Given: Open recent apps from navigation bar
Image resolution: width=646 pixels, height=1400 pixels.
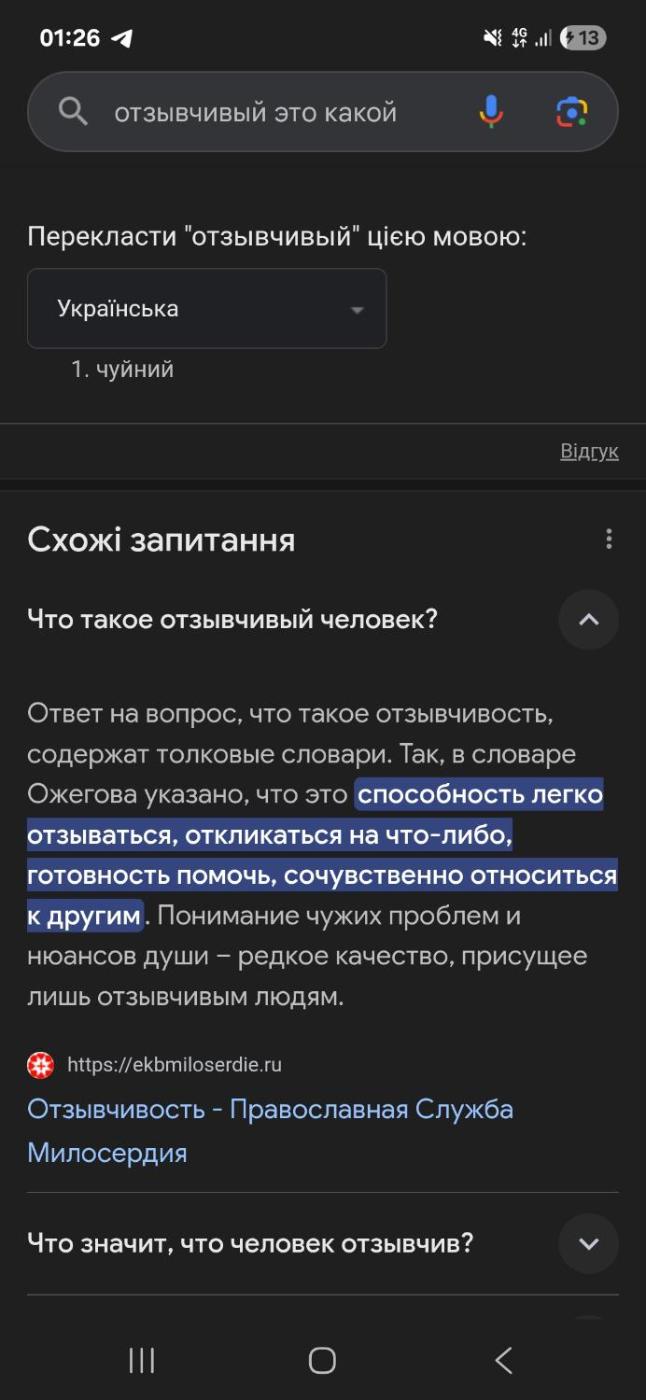Looking at the screenshot, I should [142, 1360].
